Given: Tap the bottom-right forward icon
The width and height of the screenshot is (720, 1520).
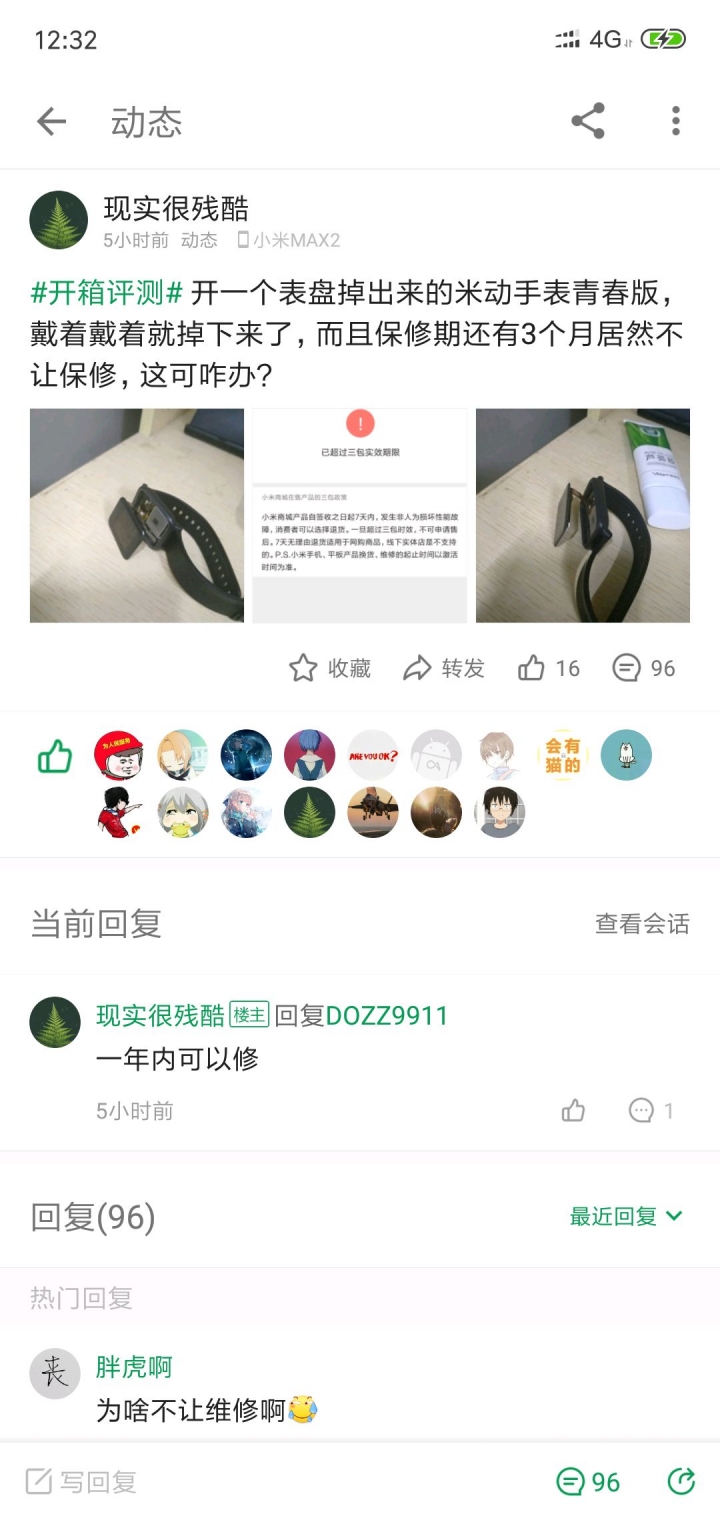Looking at the screenshot, I should (x=681, y=1482).
